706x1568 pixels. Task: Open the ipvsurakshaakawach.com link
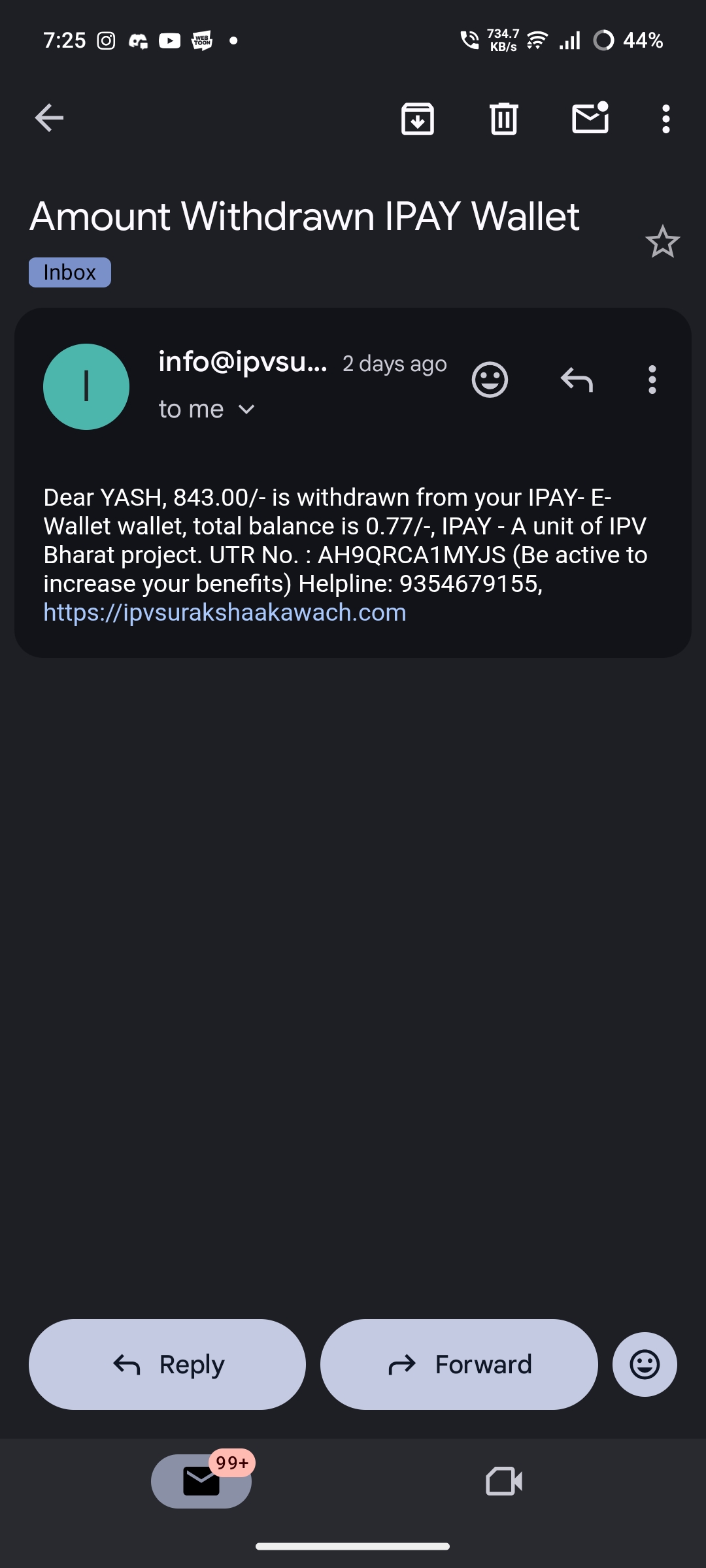tap(225, 613)
